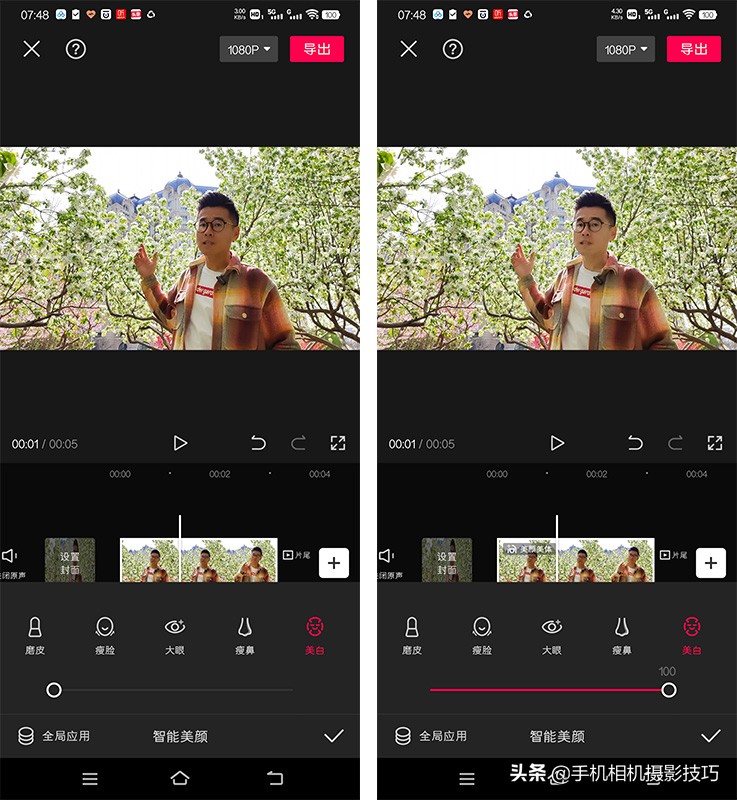Tap the 全局应用 apply-globally icon

24,734
